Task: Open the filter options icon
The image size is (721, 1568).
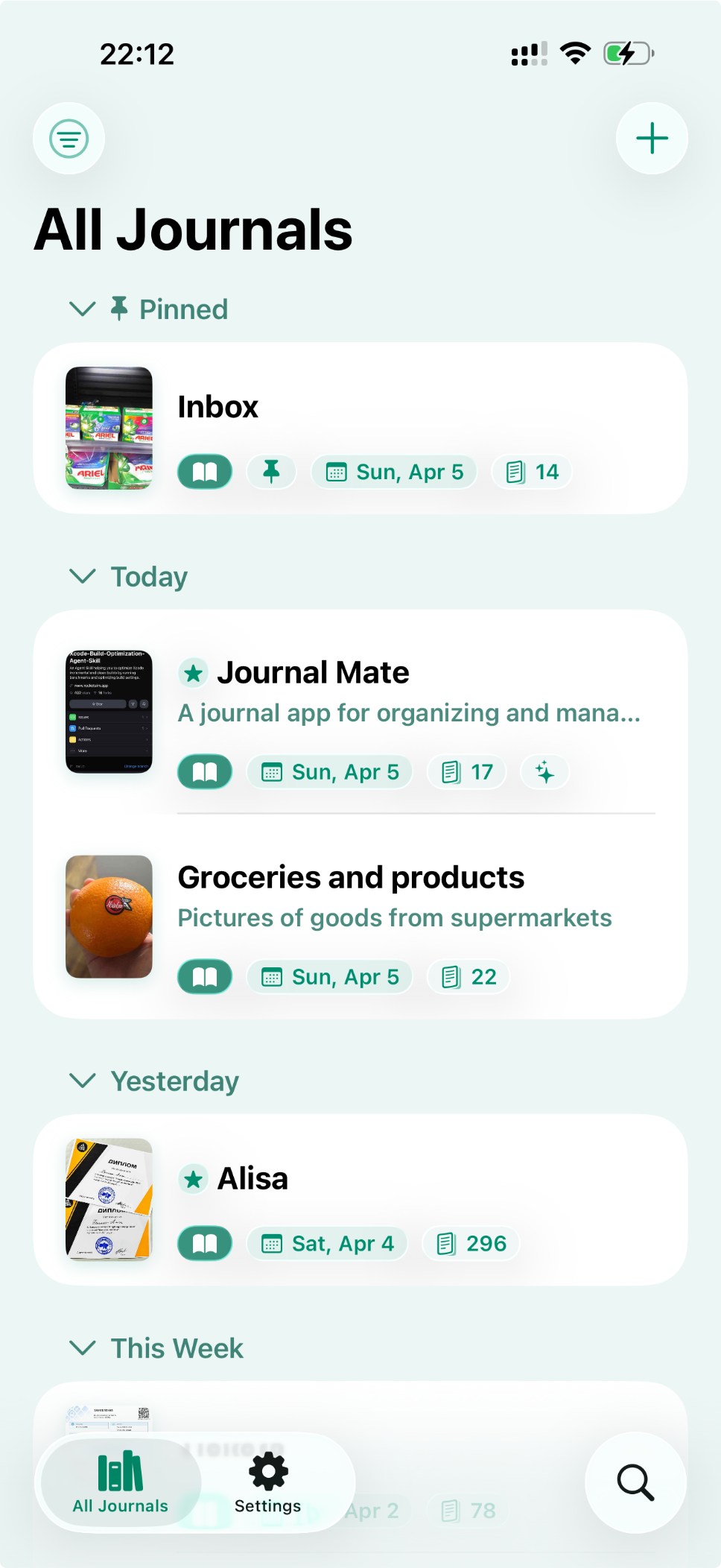Action: [x=69, y=138]
